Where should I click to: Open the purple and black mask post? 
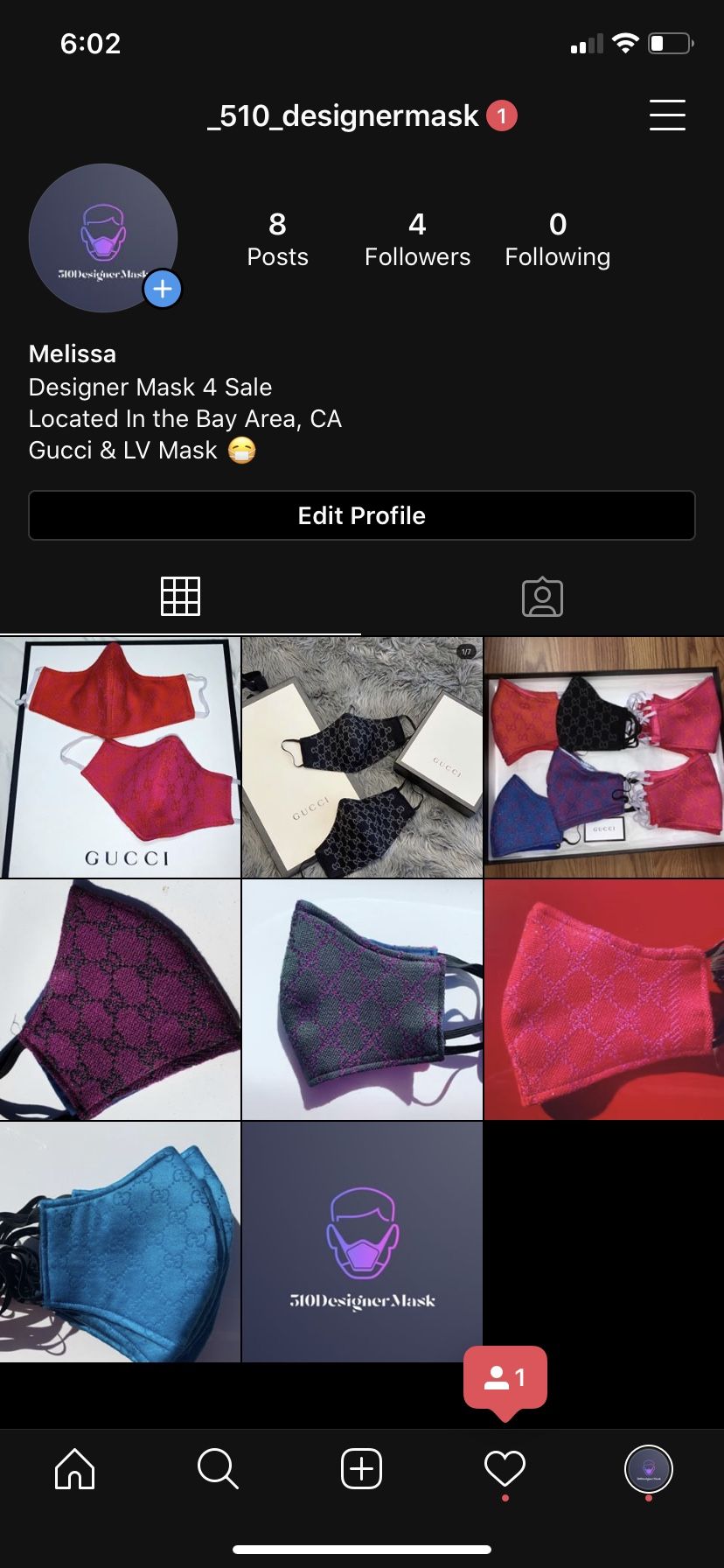click(x=120, y=999)
